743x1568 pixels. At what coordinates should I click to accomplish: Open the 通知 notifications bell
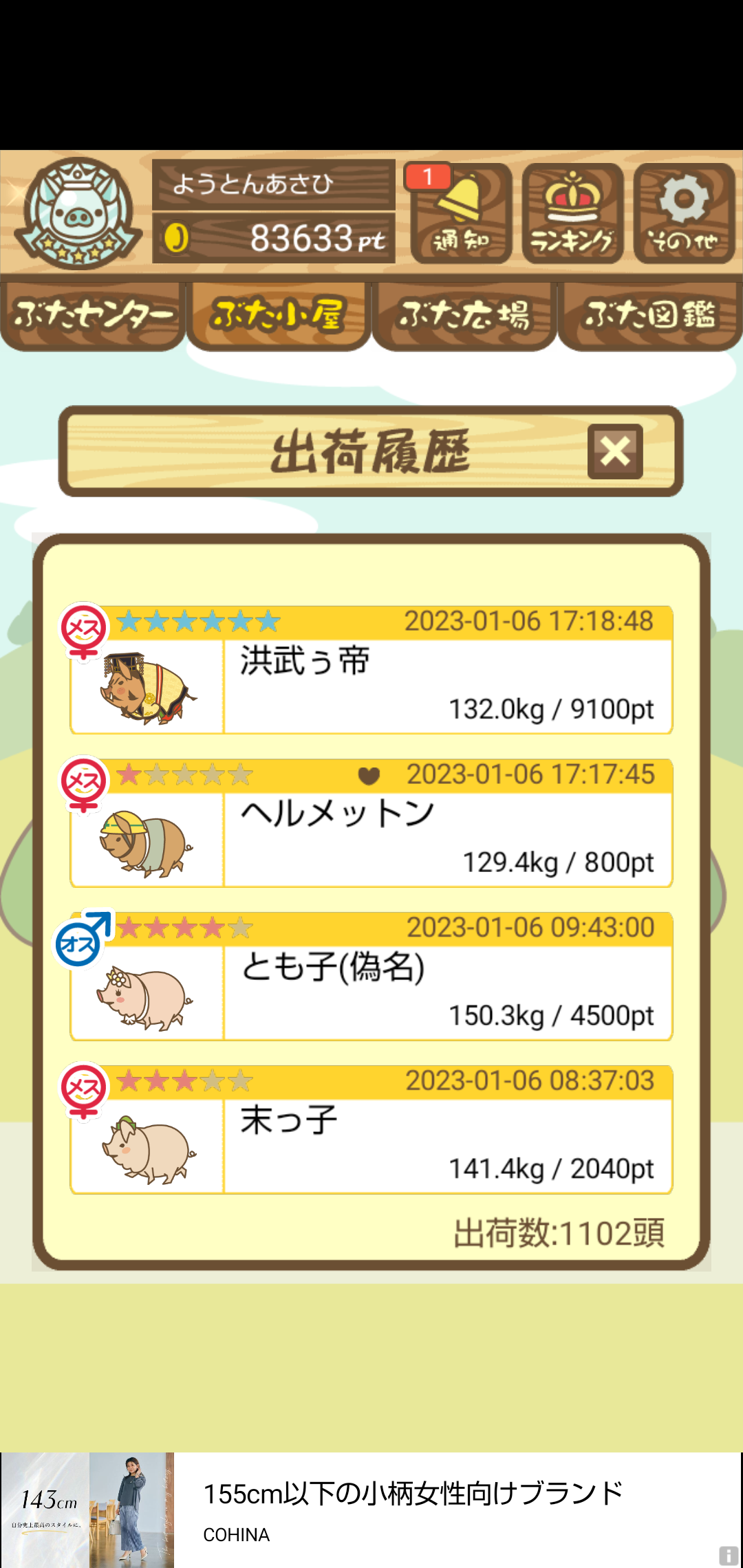coord(461,214)
